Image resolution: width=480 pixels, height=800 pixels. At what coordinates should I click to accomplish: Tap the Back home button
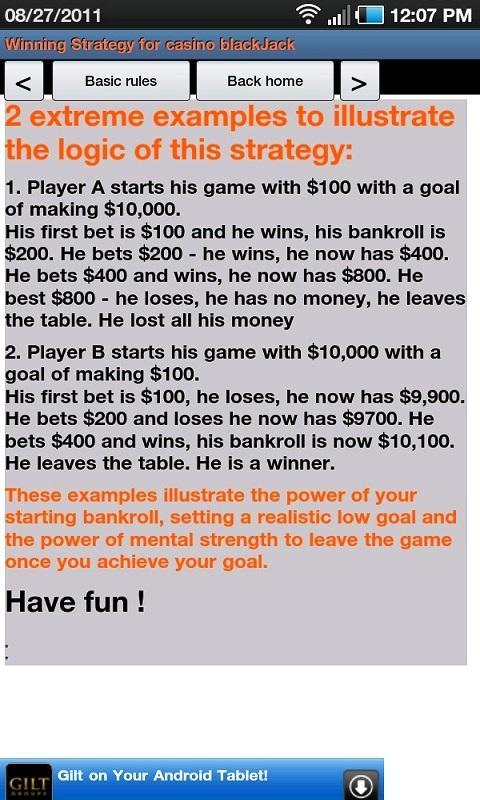point(265,81)
